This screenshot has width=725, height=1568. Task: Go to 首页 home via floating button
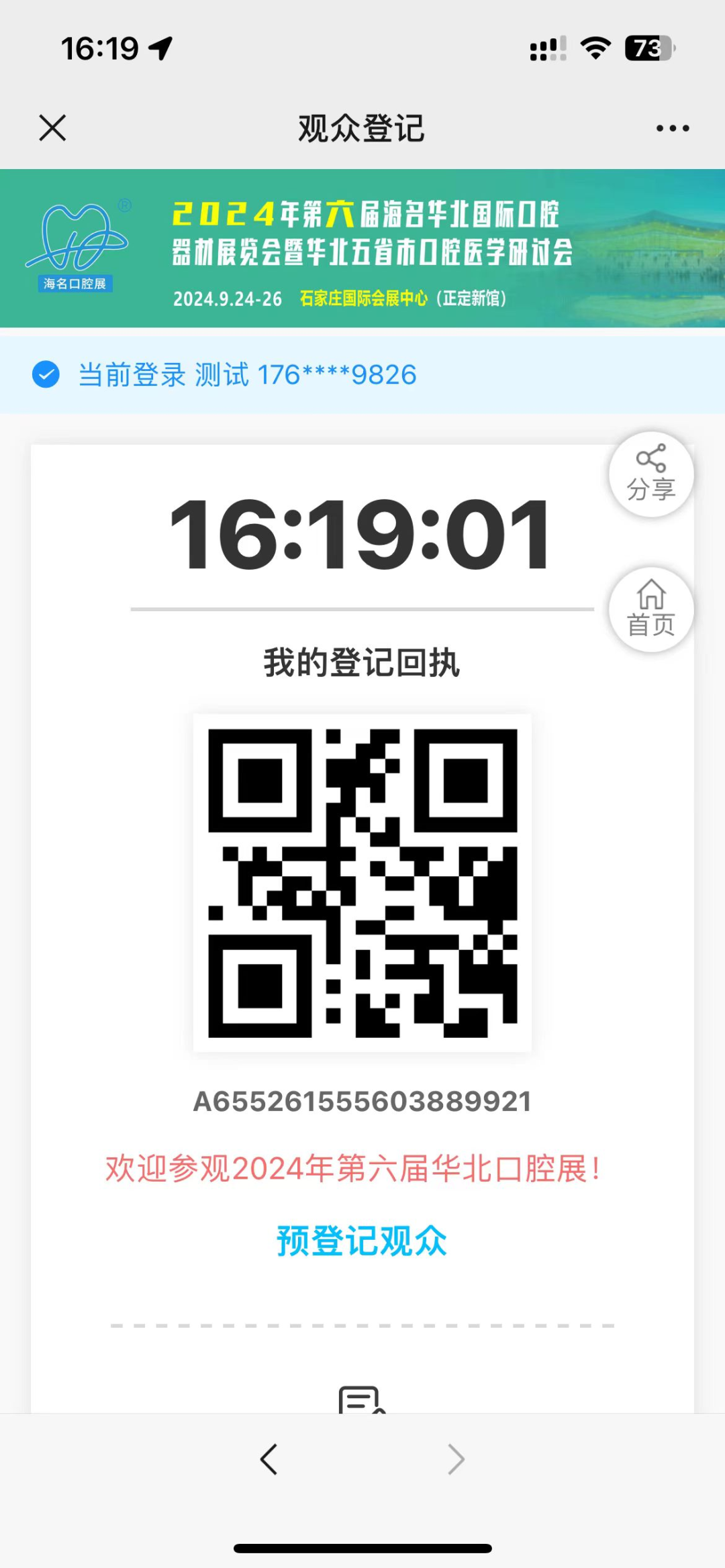(x=650, y=610)
